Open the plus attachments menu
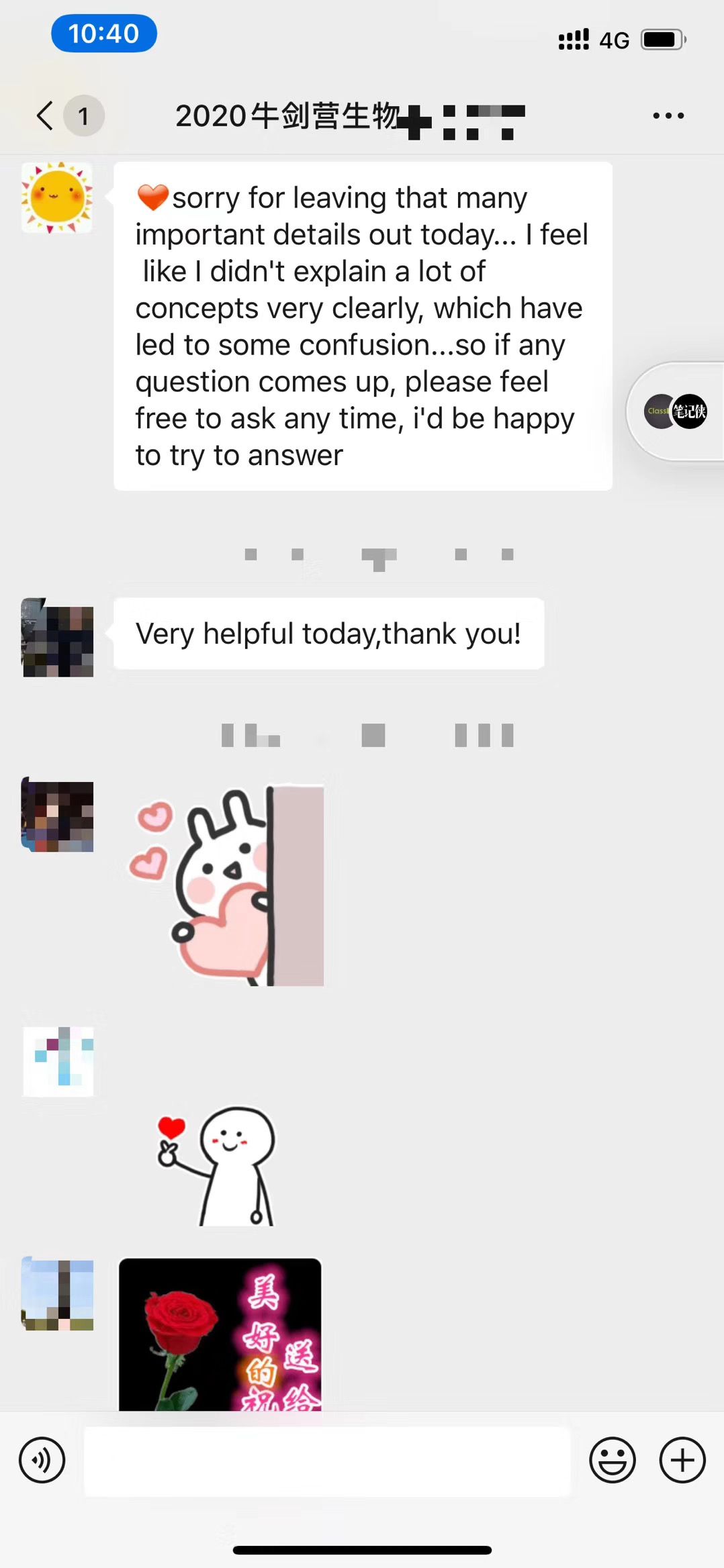This screenshot has width=724, height=1568. click(x=682, y=1460)
